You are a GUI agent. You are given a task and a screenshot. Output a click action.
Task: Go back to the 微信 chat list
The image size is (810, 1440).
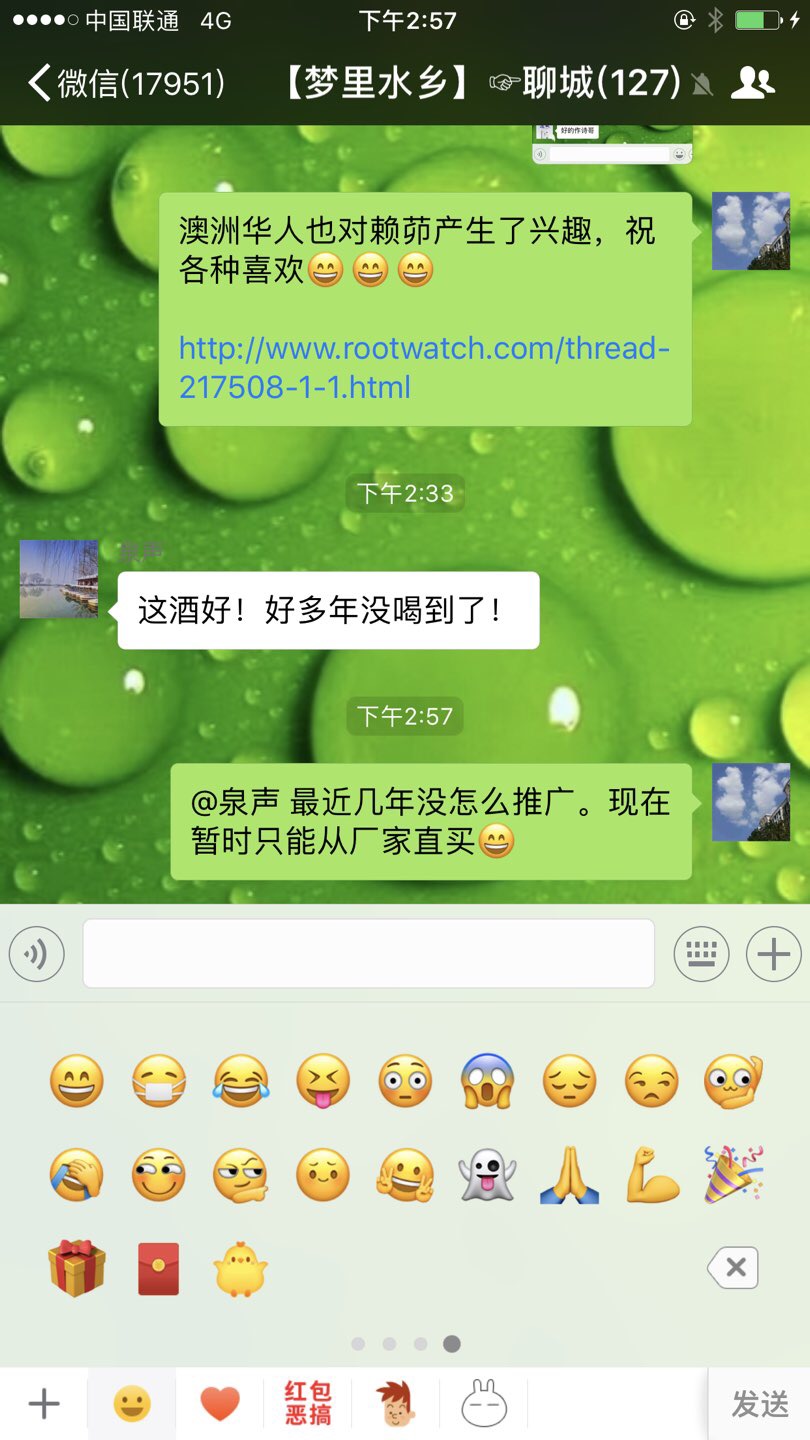(125, 83)
